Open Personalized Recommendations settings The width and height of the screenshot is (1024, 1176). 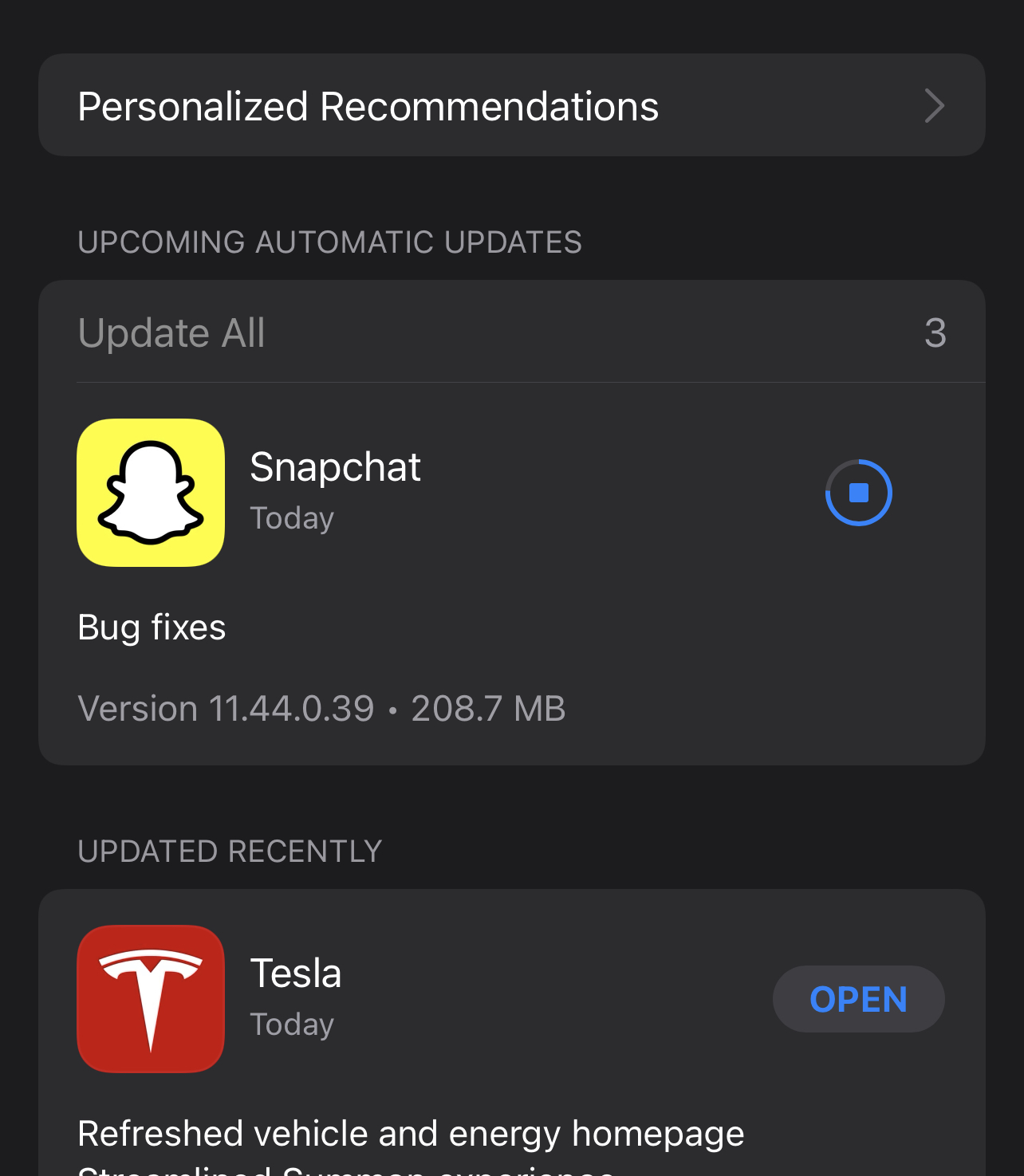click(x=510, y=106)
